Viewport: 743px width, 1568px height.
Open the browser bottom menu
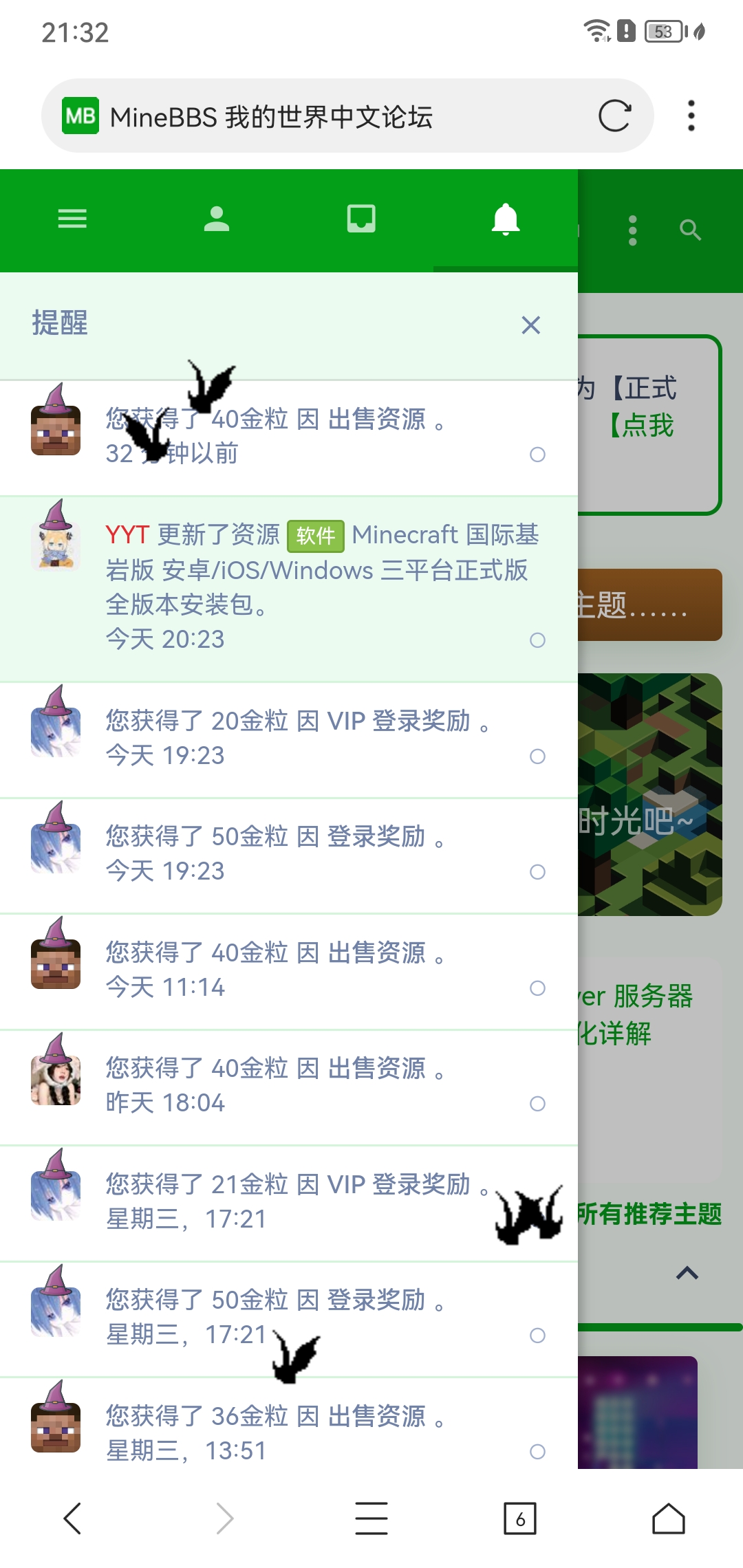371,1518
